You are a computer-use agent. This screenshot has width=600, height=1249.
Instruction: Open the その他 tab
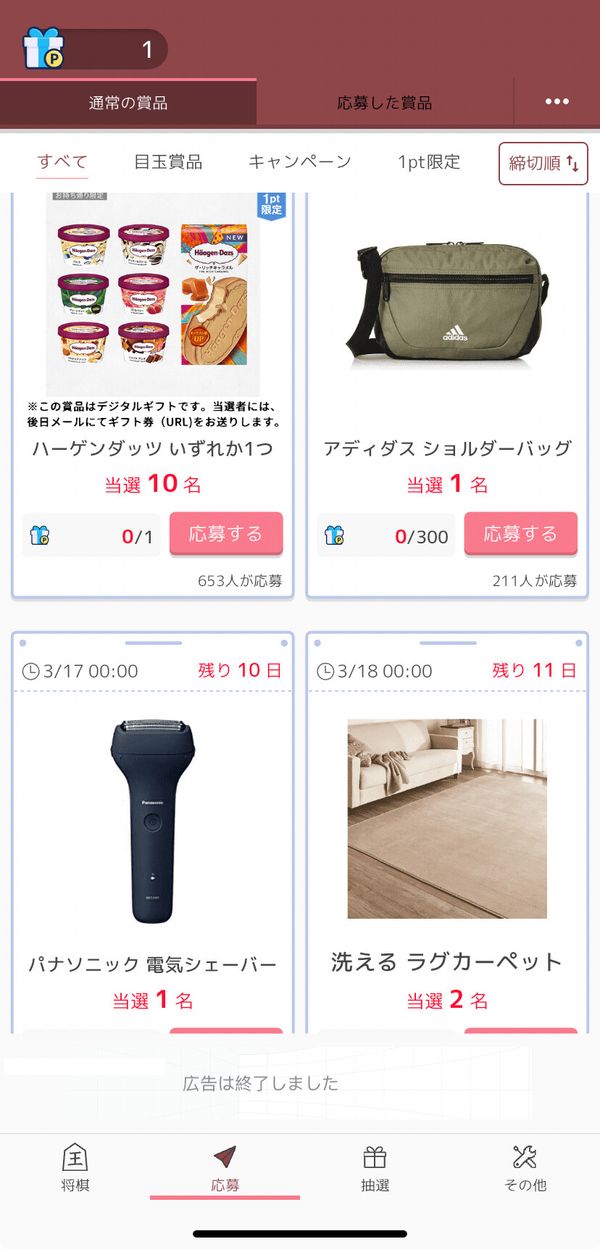525,1167
